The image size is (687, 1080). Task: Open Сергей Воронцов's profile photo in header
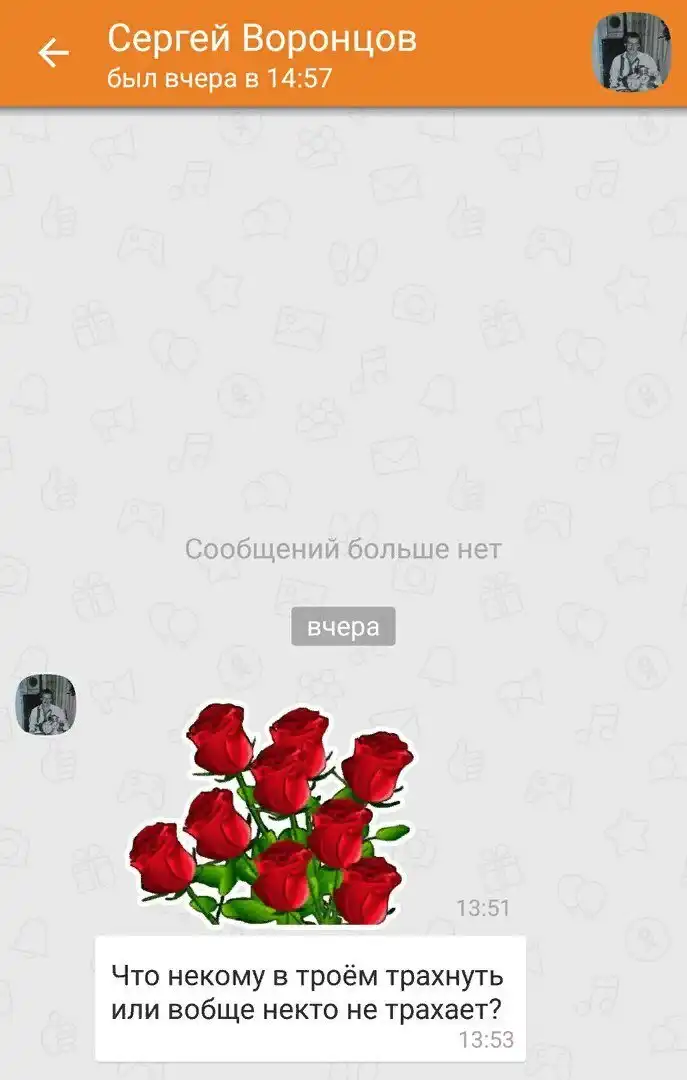point(631,52)
